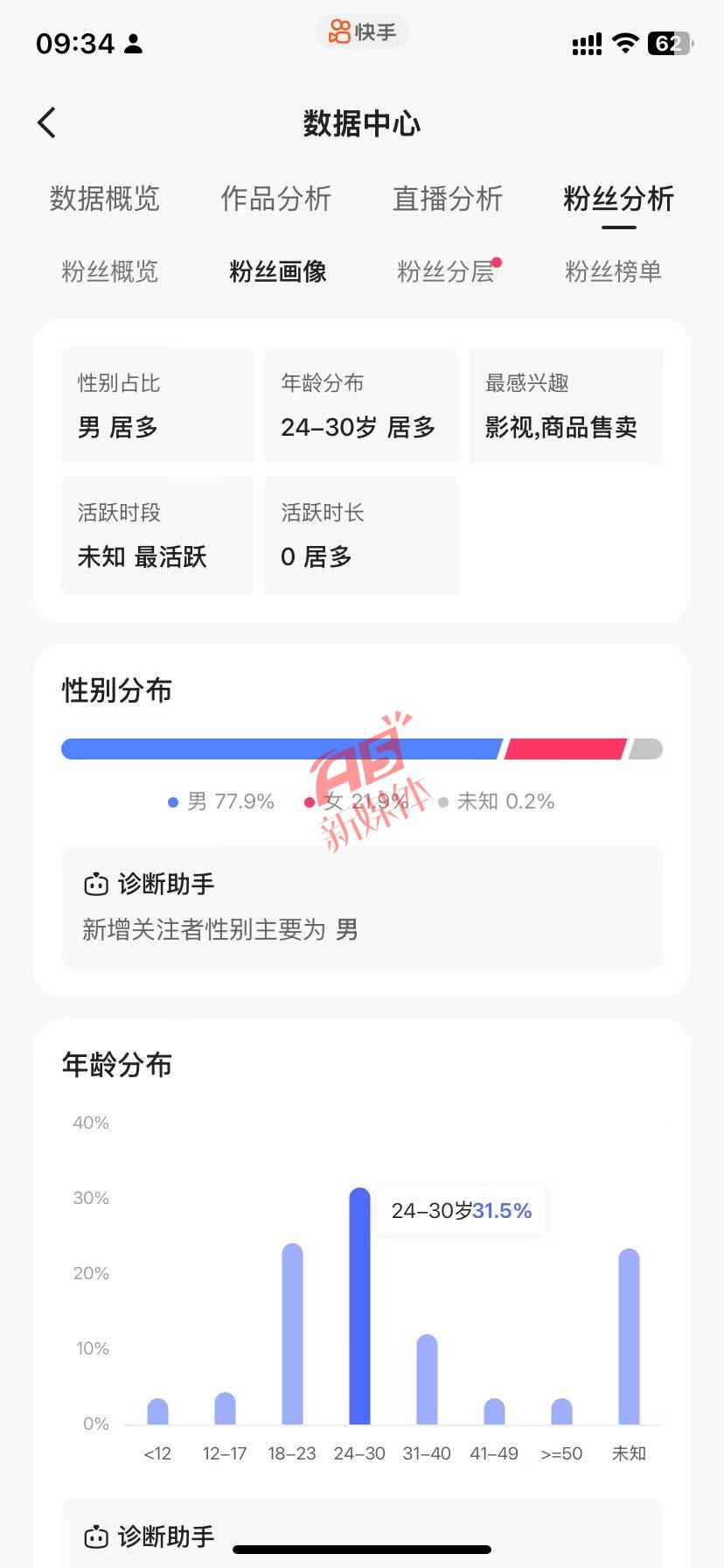724x1568 pixels.
Task: Tap the 未知 age bar in chart
Action: click(629, 1336)
